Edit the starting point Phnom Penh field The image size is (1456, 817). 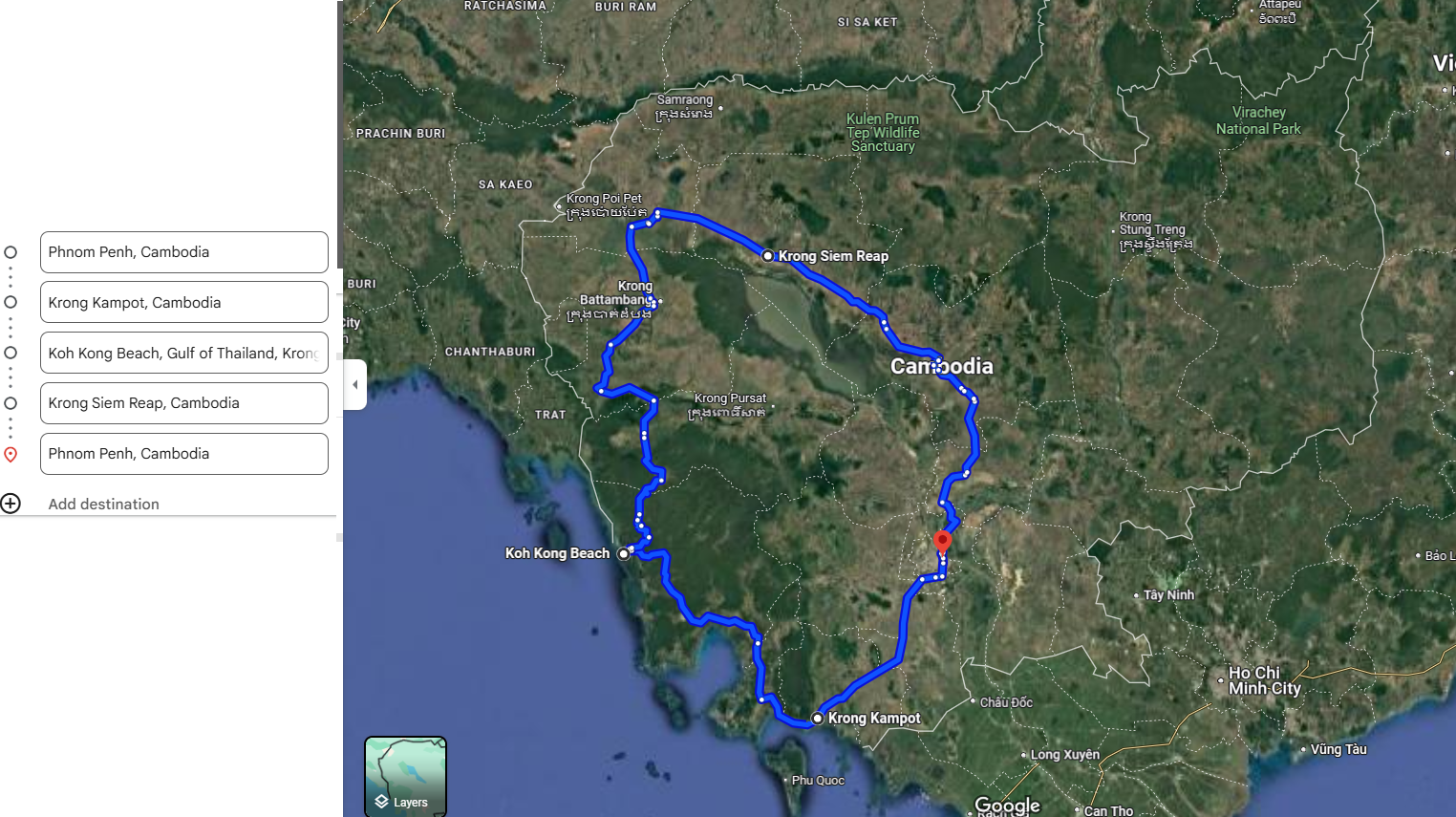(x=183, y=252)
